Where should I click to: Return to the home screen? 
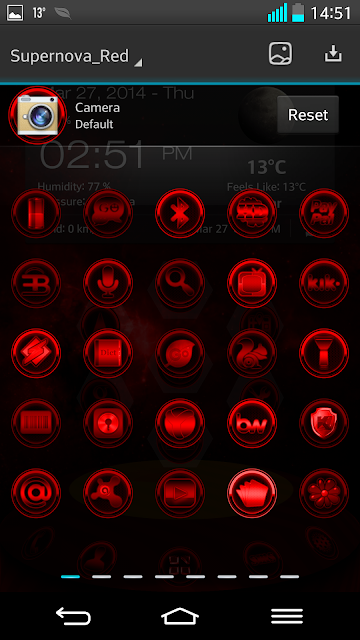pos(180,616)
